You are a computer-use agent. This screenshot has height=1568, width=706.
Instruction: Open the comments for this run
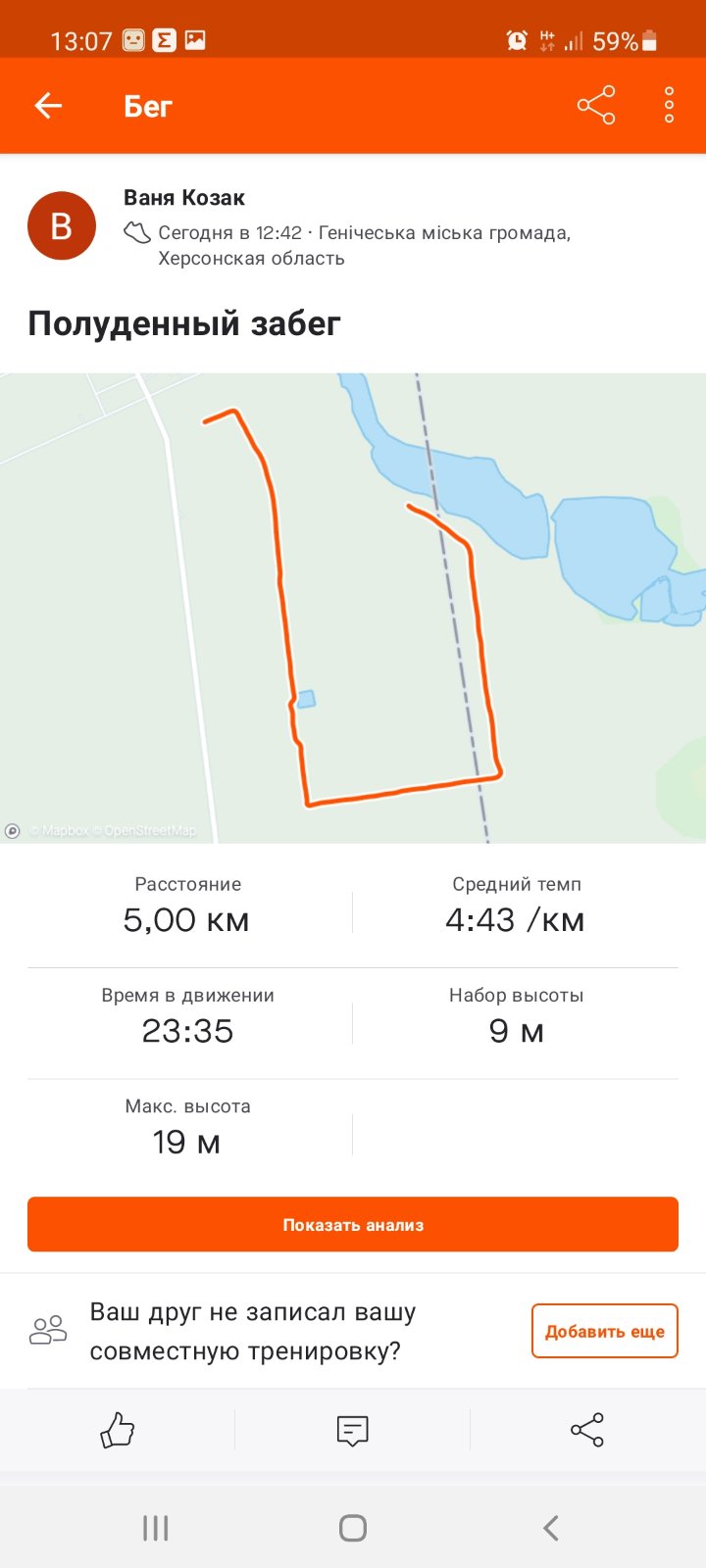352,1430
